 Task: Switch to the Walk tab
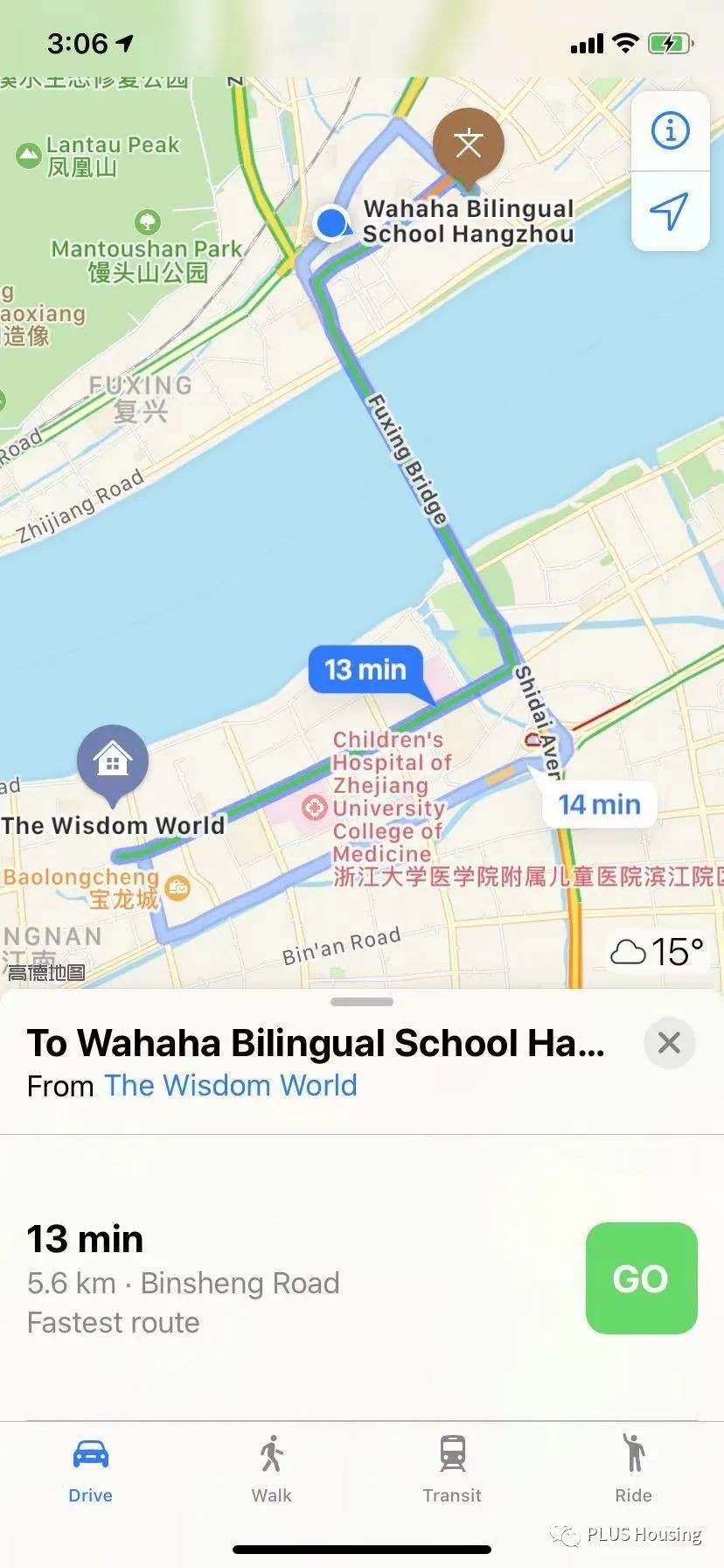(x=271, y=1469)
